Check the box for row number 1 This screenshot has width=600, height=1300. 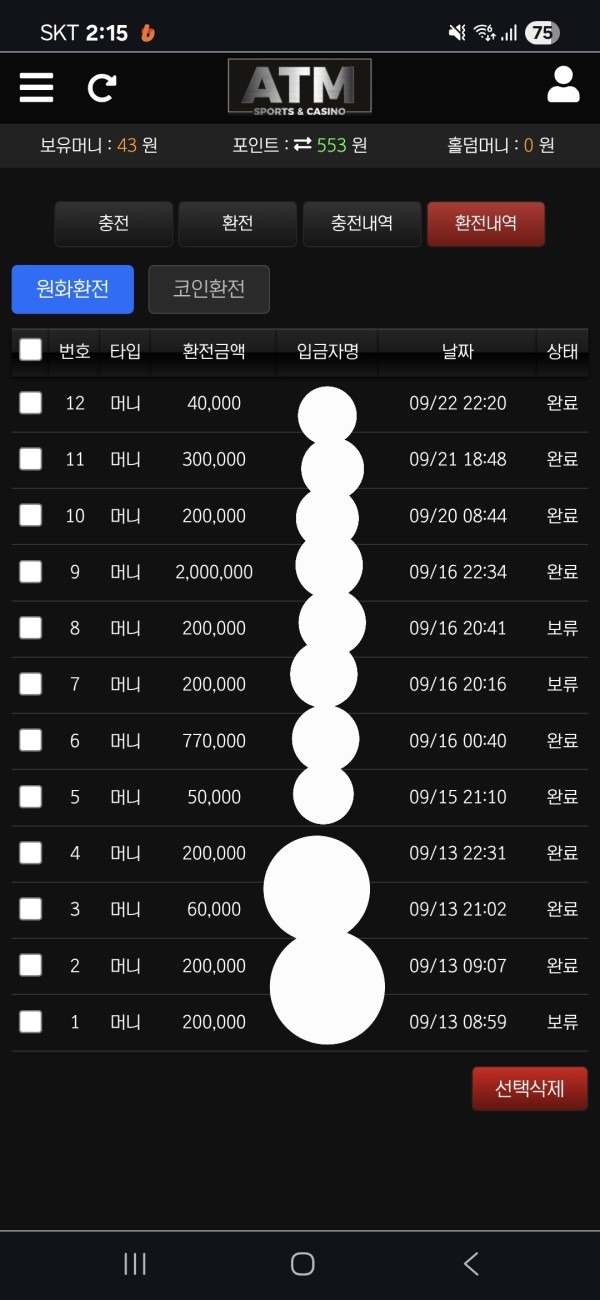point(31,1022)
